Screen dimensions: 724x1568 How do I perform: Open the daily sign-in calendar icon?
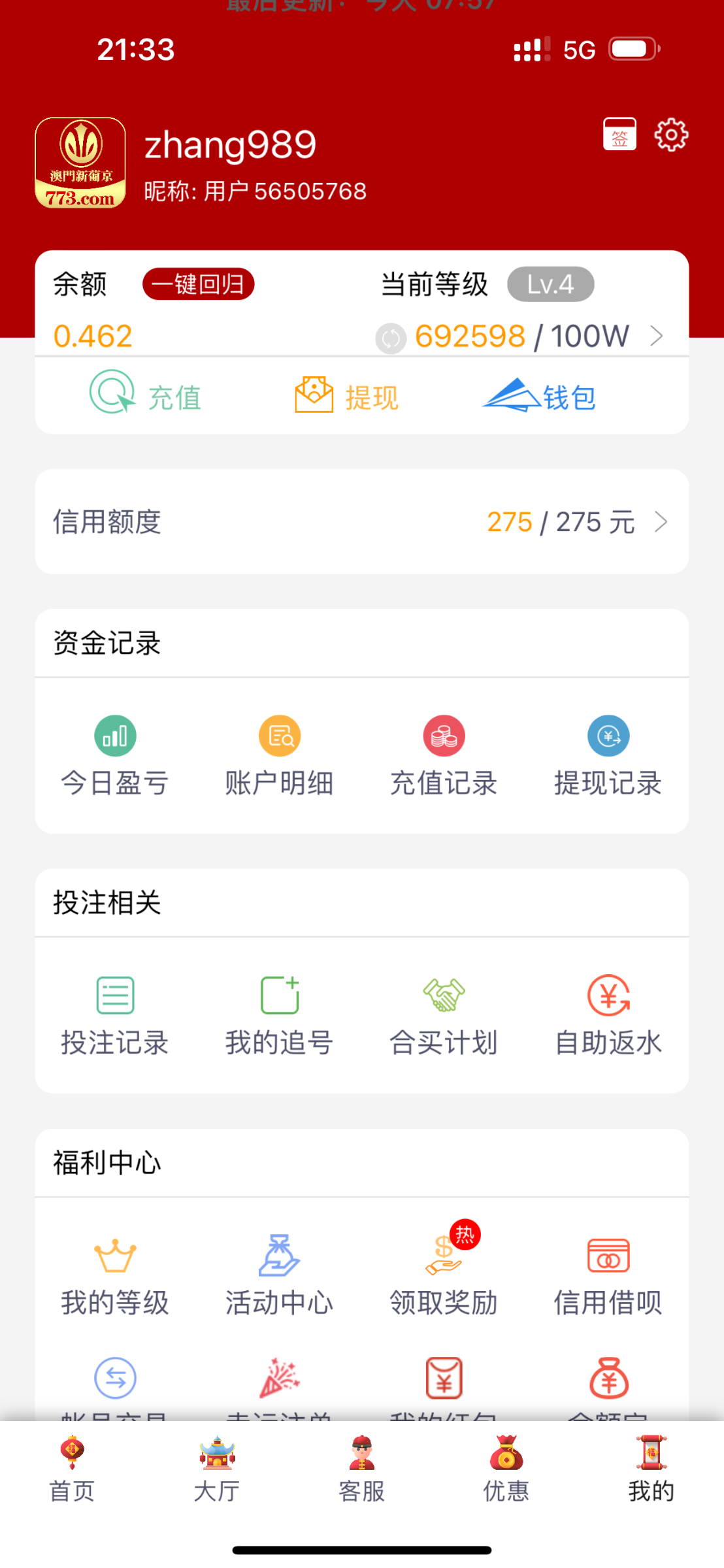pyautogui.click(x=619, y=135)
